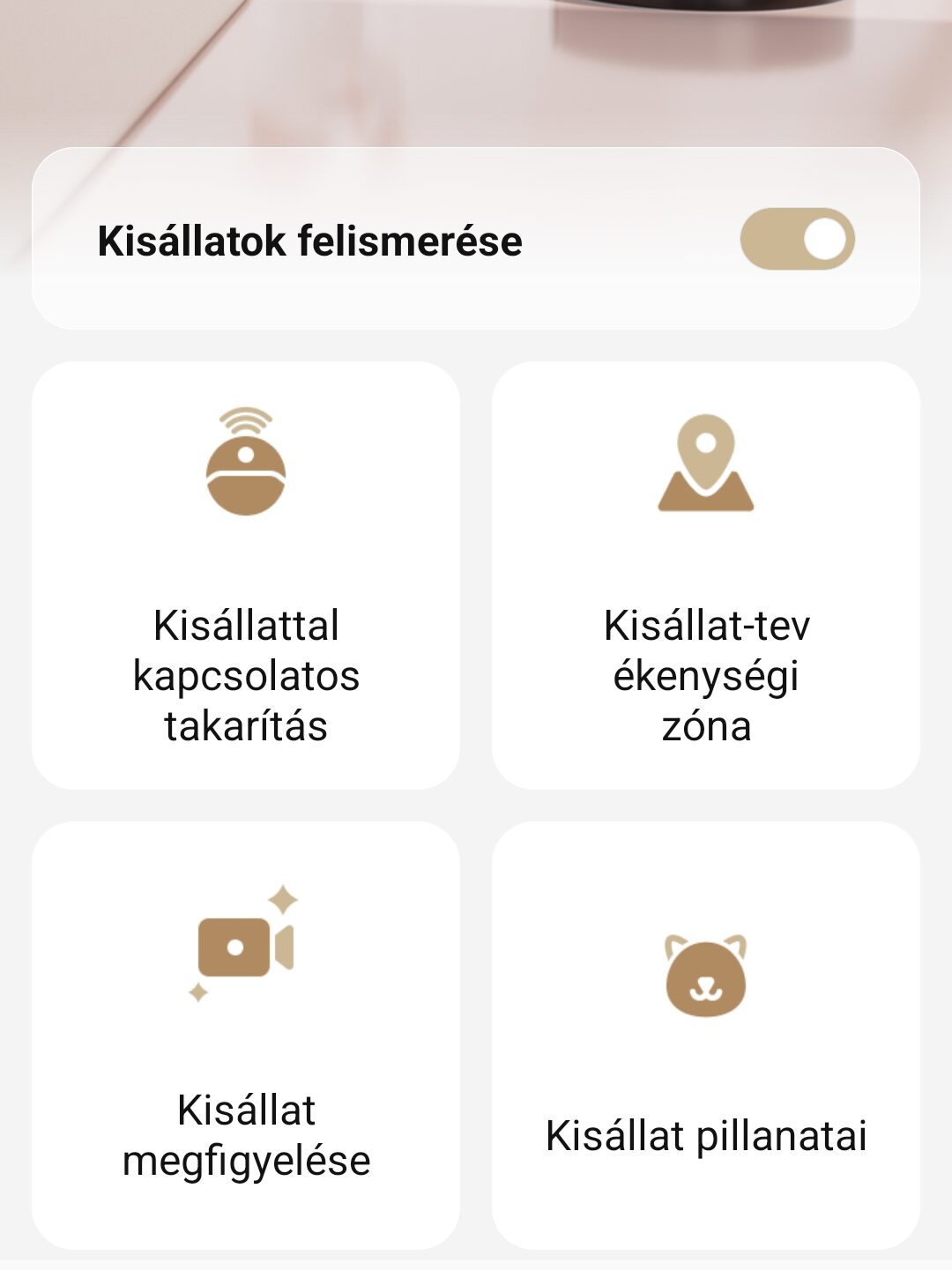Viewport: 952px width, 1270px height.
Task: Open Kisállat-tevékenységi zóna card
Action: click(x=705, y=575)
